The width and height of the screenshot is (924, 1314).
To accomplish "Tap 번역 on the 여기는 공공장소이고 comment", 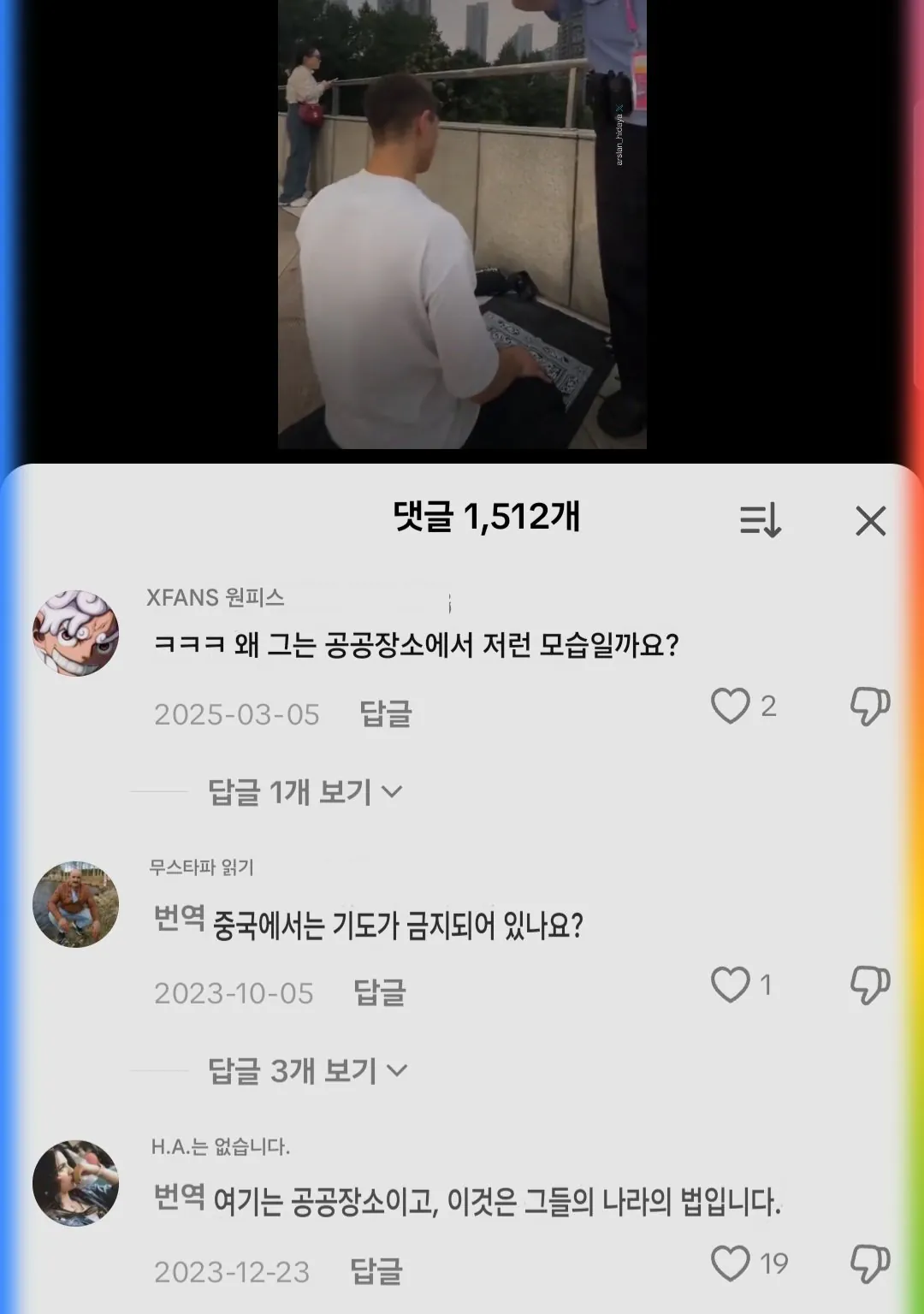I will [179, 1198].
